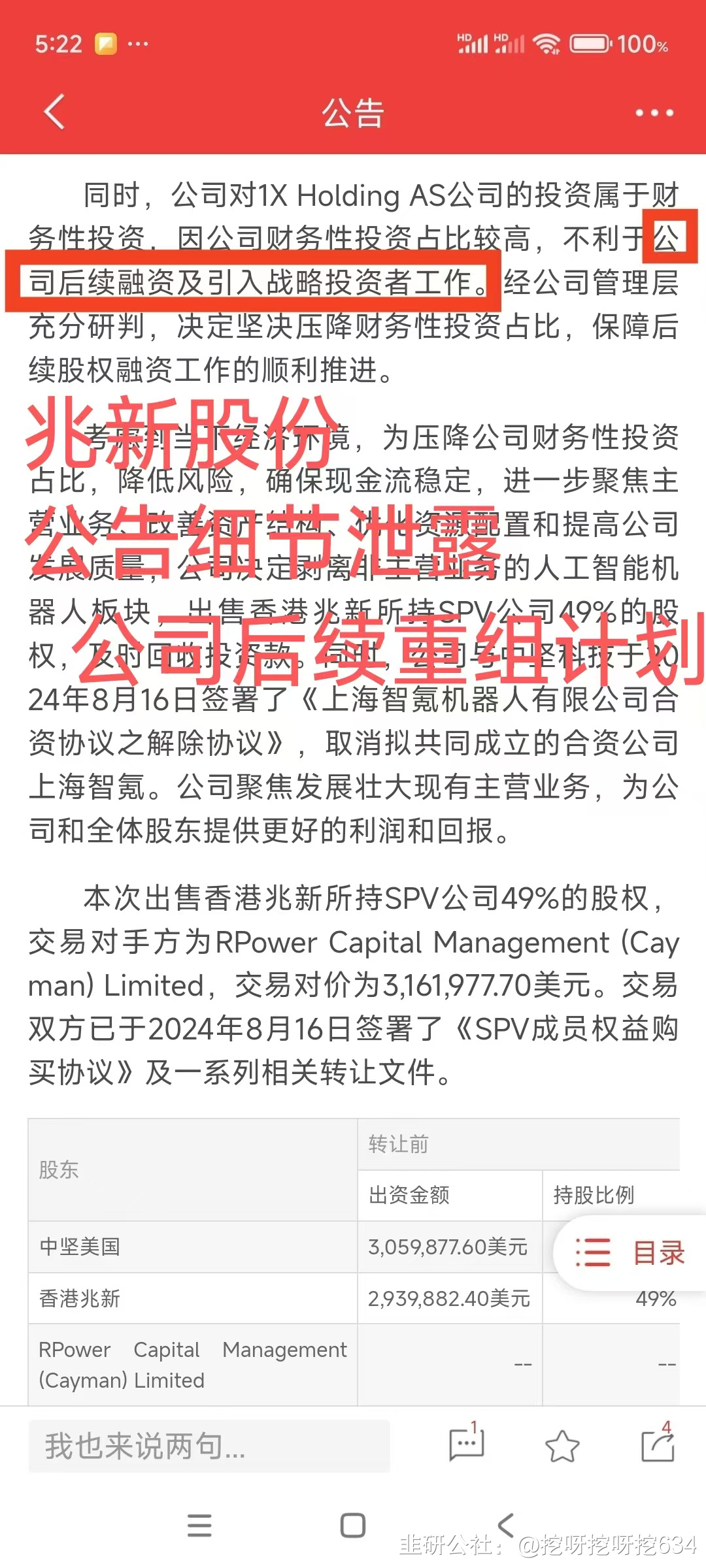
Task: Tap the 我也来说两句 comment field
Action: coord(209,1446)
